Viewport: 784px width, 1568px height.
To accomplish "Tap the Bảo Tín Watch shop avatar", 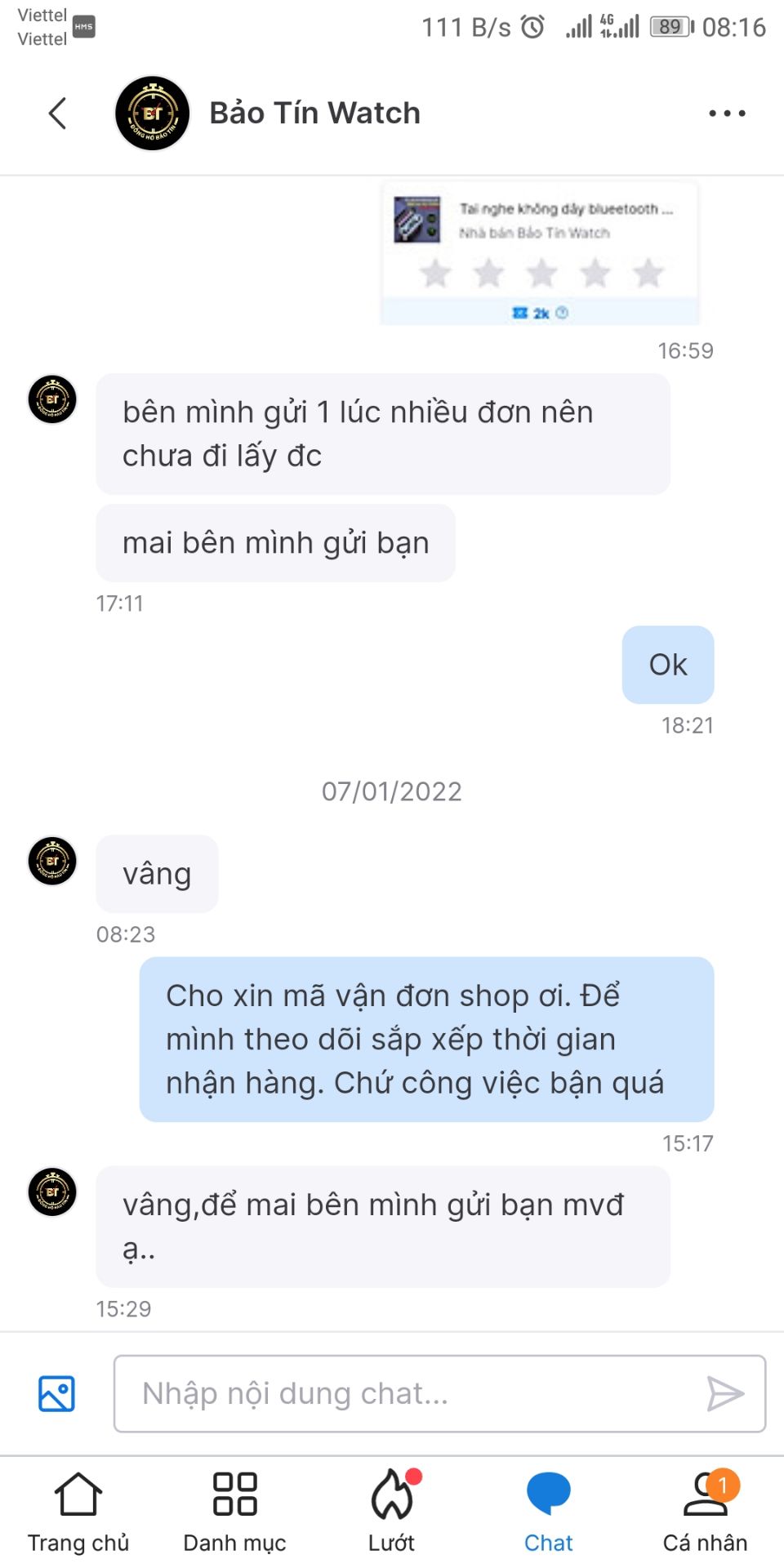I will click(x=152, y=113).
